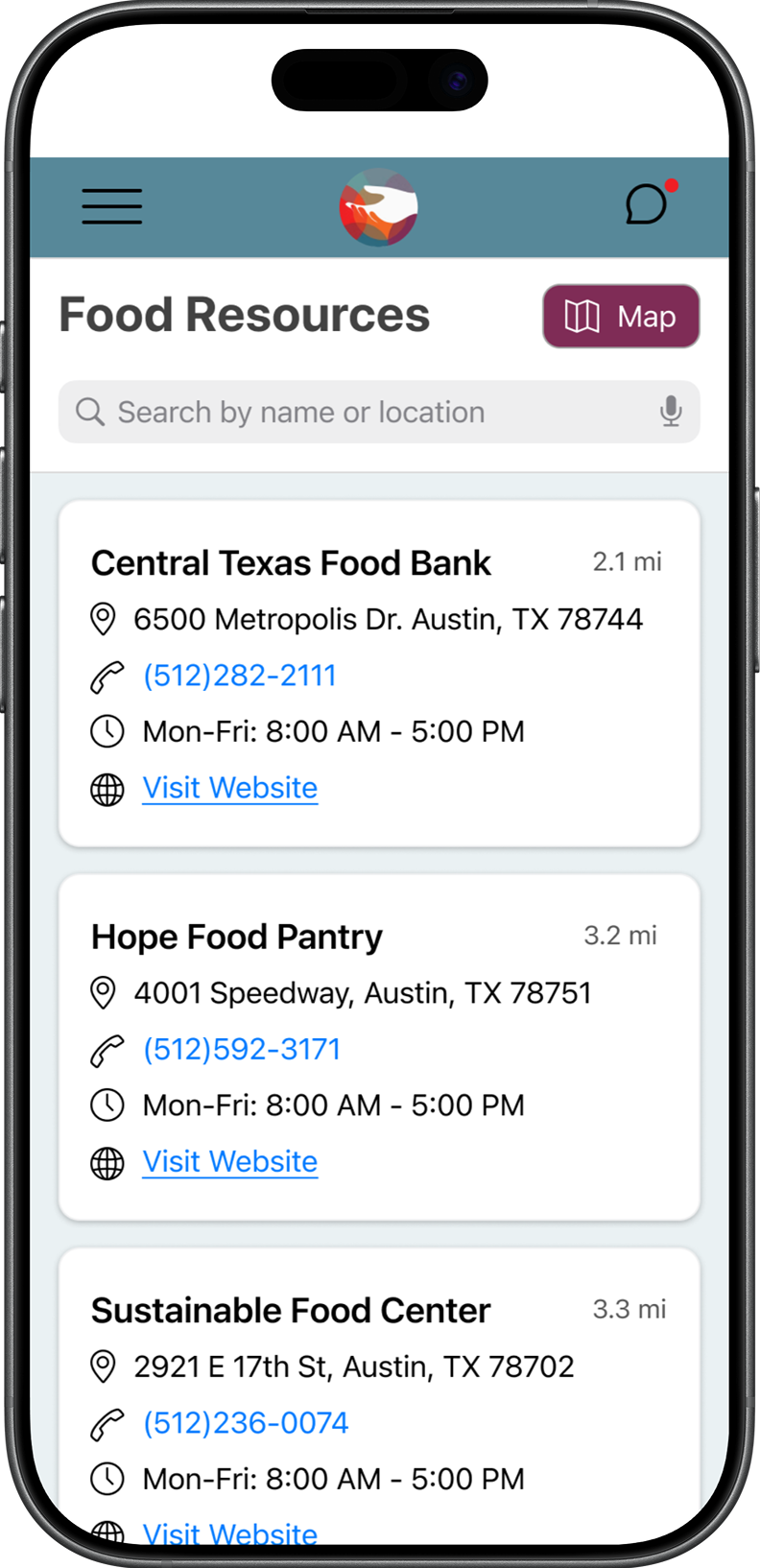Open the Sustainable Food Center card

291,1311
